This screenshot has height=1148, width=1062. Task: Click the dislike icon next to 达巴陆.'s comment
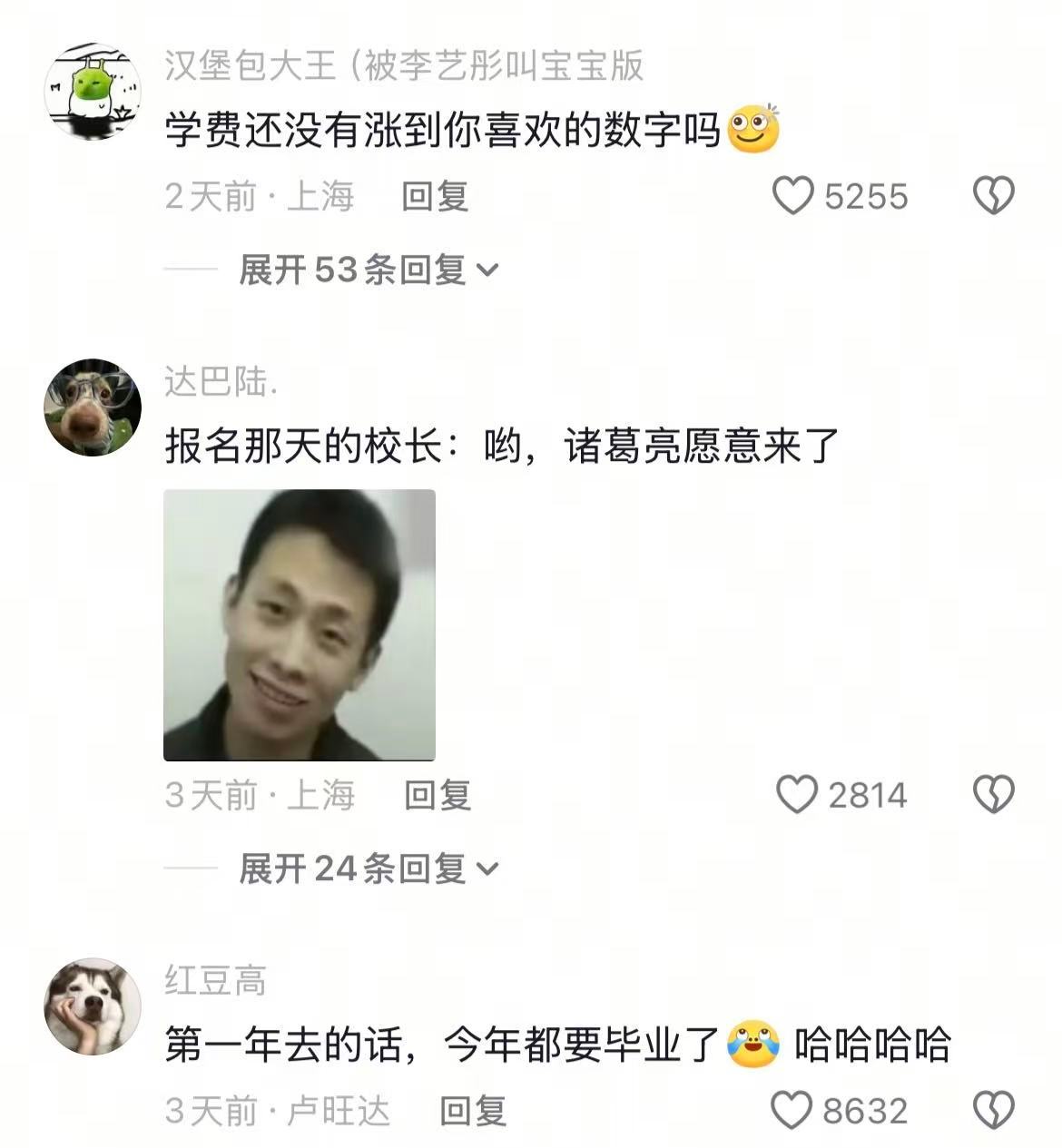993,795
